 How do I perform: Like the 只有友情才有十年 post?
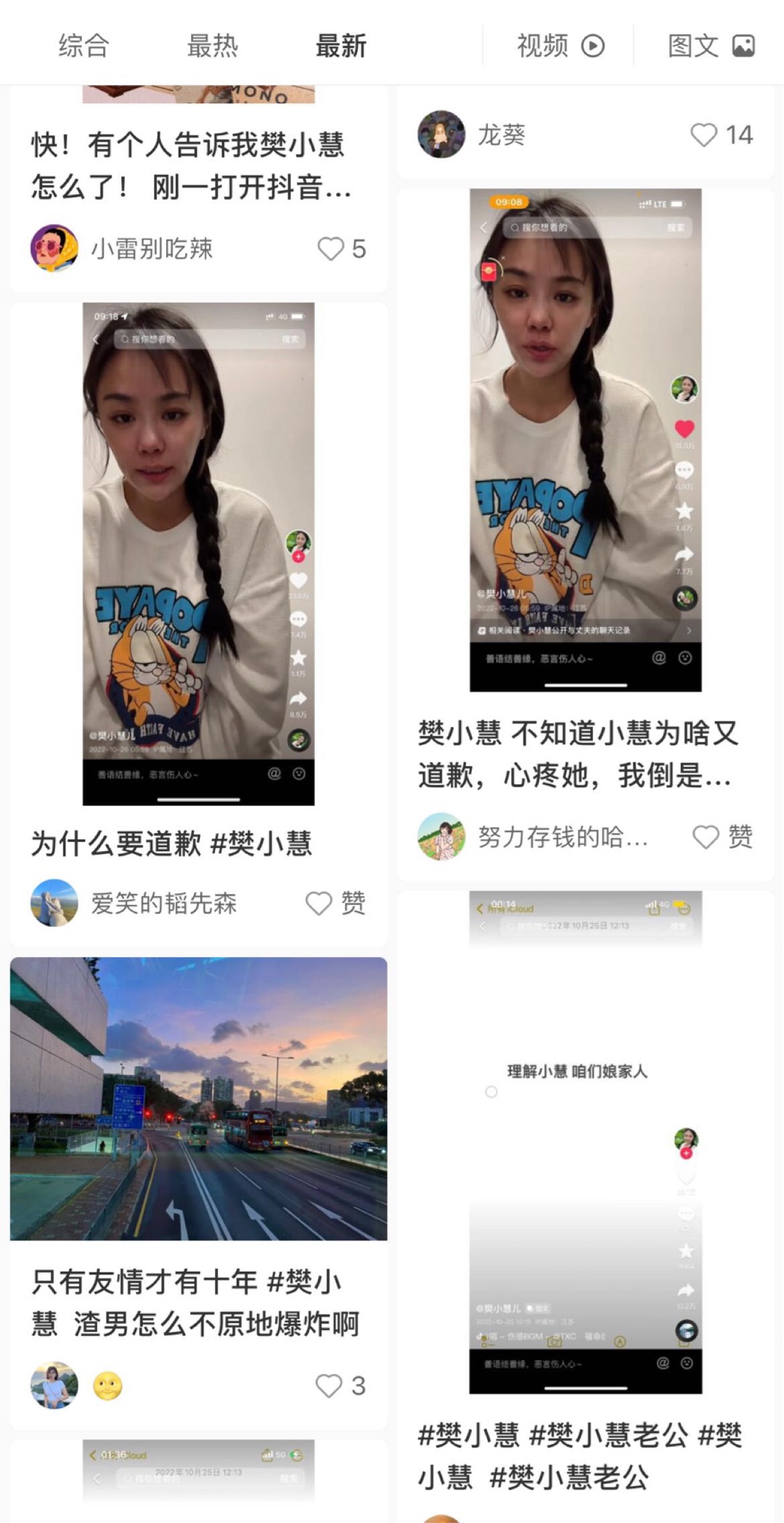pyautogui.click(x=329, y=1386)
